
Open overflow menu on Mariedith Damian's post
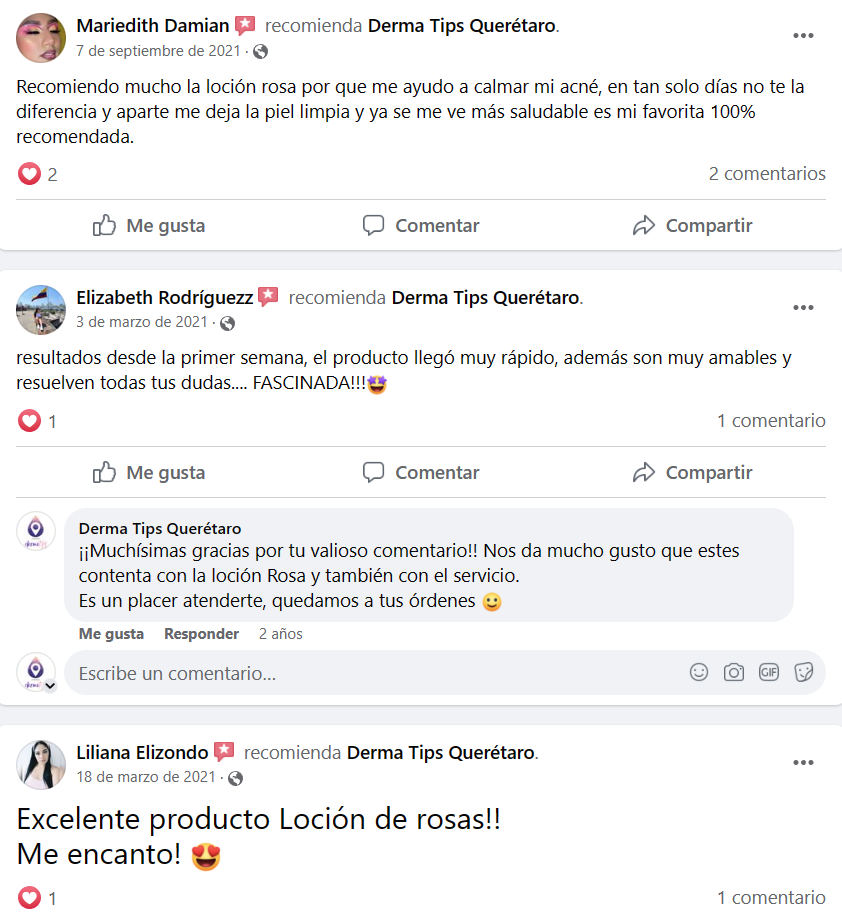[x=803, y=36]
